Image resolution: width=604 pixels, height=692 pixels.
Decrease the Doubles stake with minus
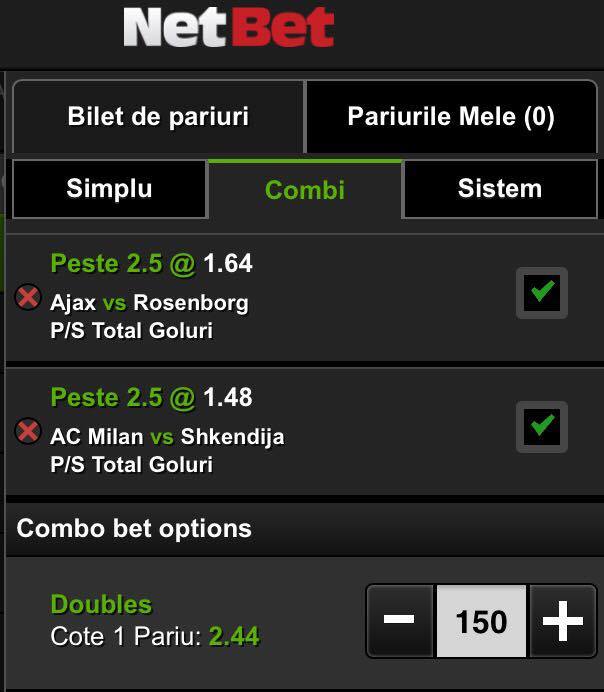coord(400,621)
